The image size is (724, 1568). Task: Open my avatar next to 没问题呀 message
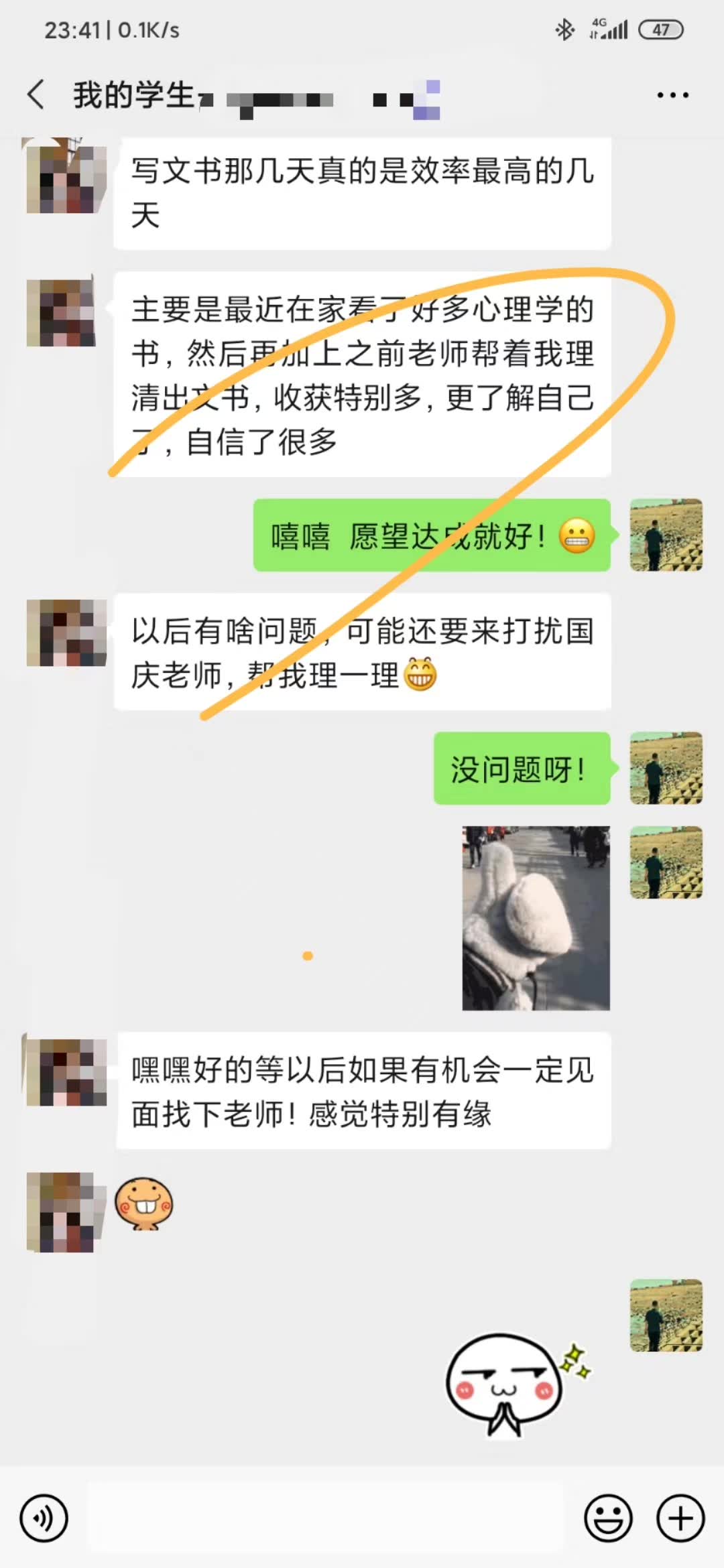pyautogui.click(x=666, y=768)
